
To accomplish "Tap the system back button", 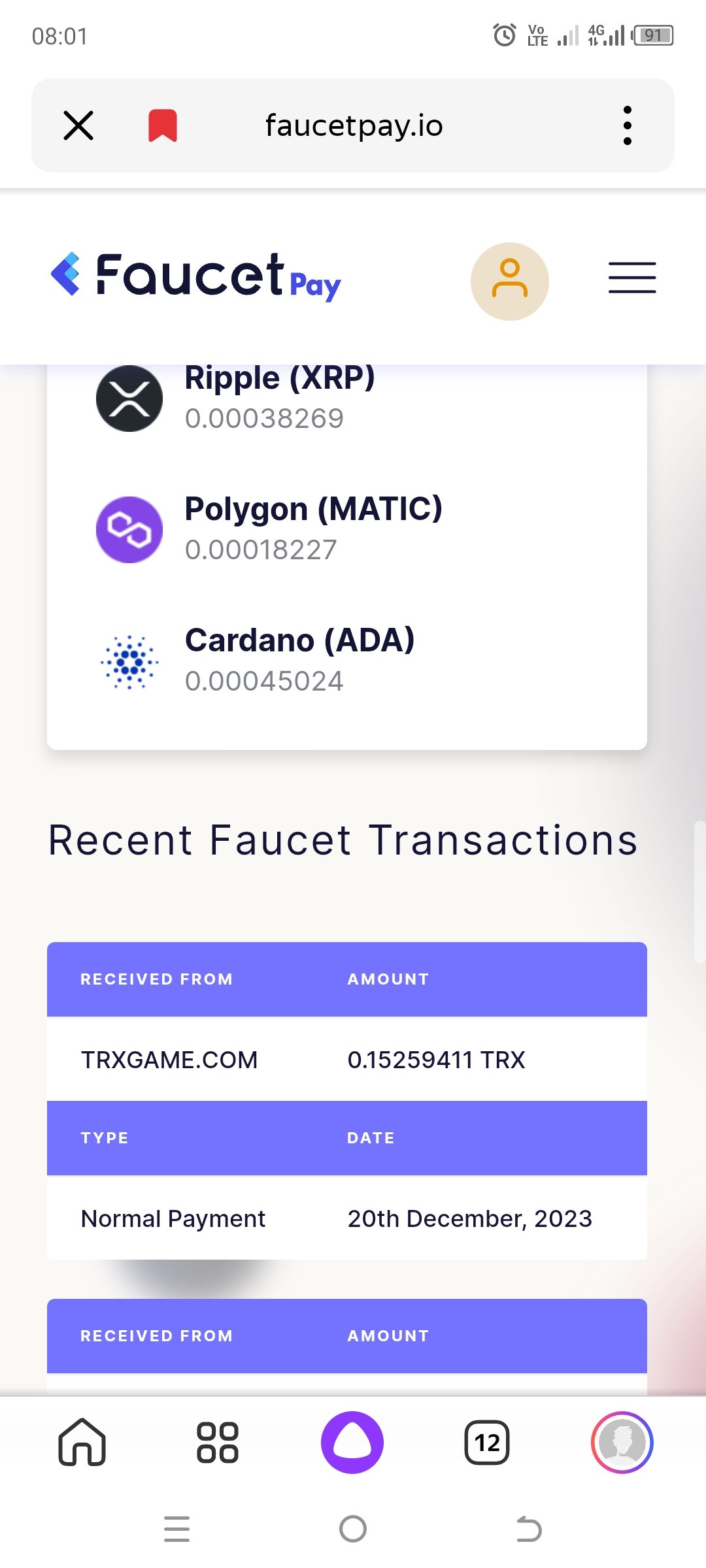I will pos(529,1529).
